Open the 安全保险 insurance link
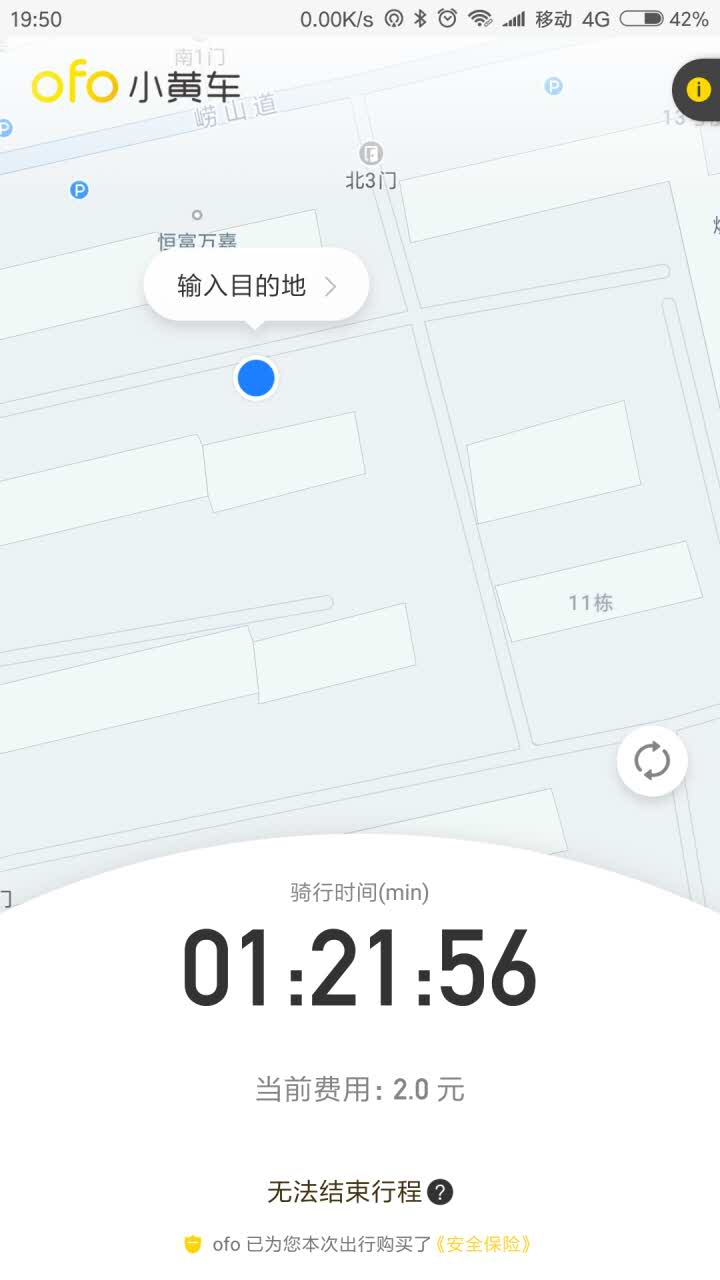720x1280 pixels. coord(484,1244)
